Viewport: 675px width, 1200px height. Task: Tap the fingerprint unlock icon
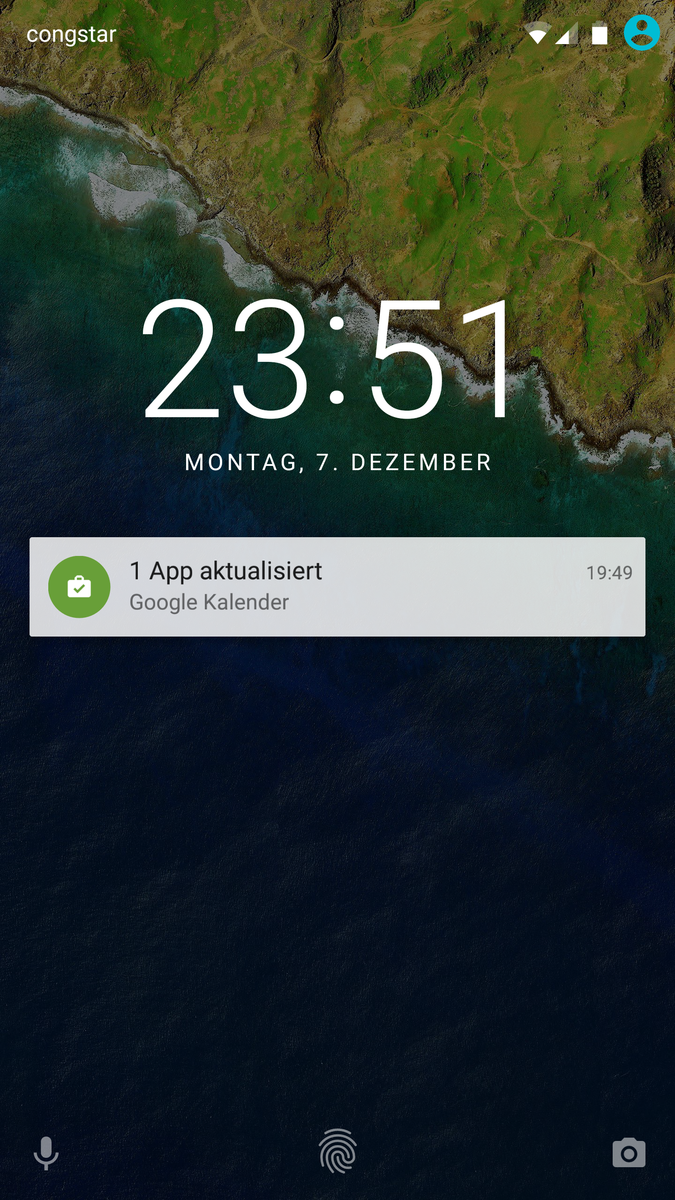tap(338, 1151)
